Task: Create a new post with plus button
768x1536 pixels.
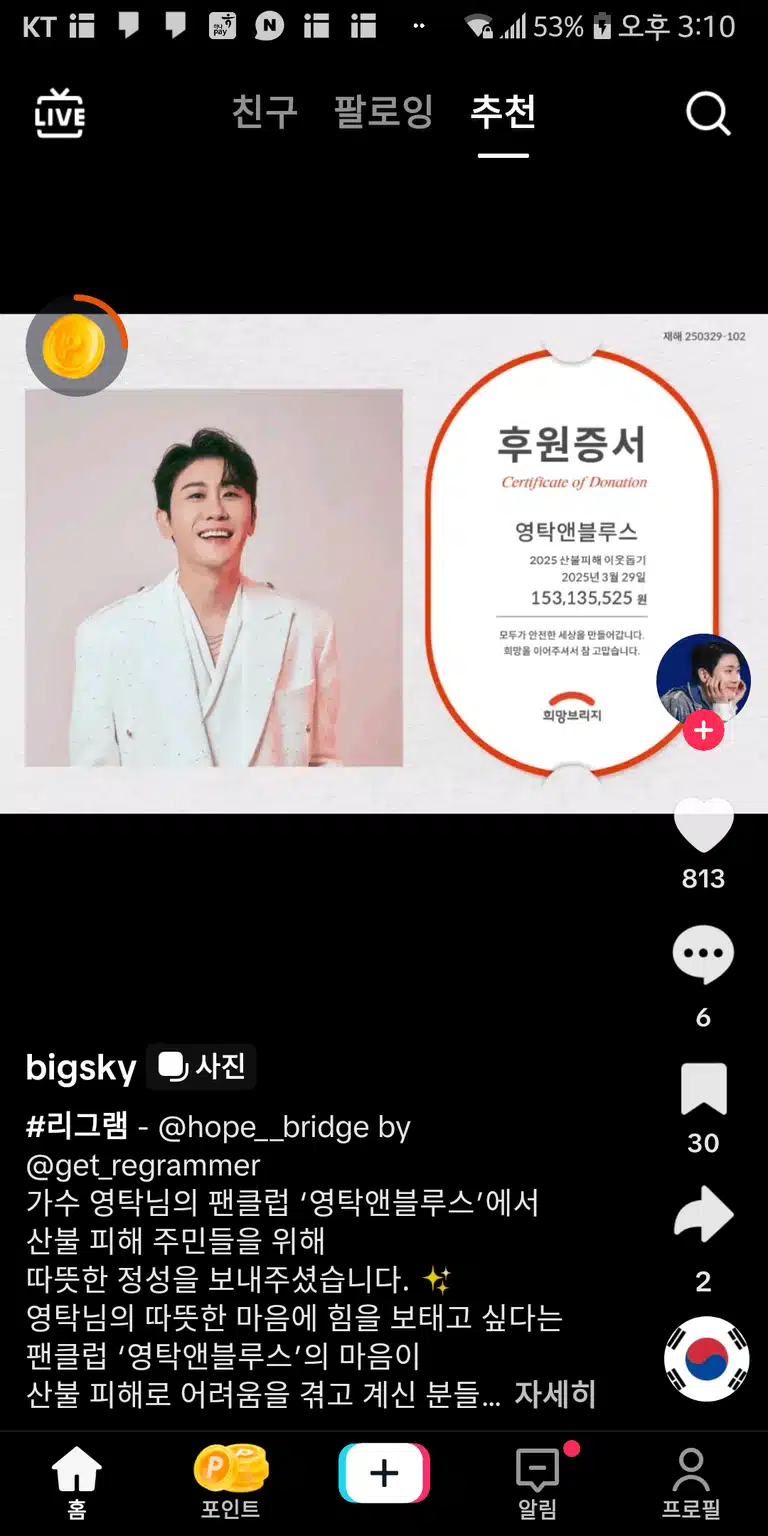Action: pos(384,1473)
